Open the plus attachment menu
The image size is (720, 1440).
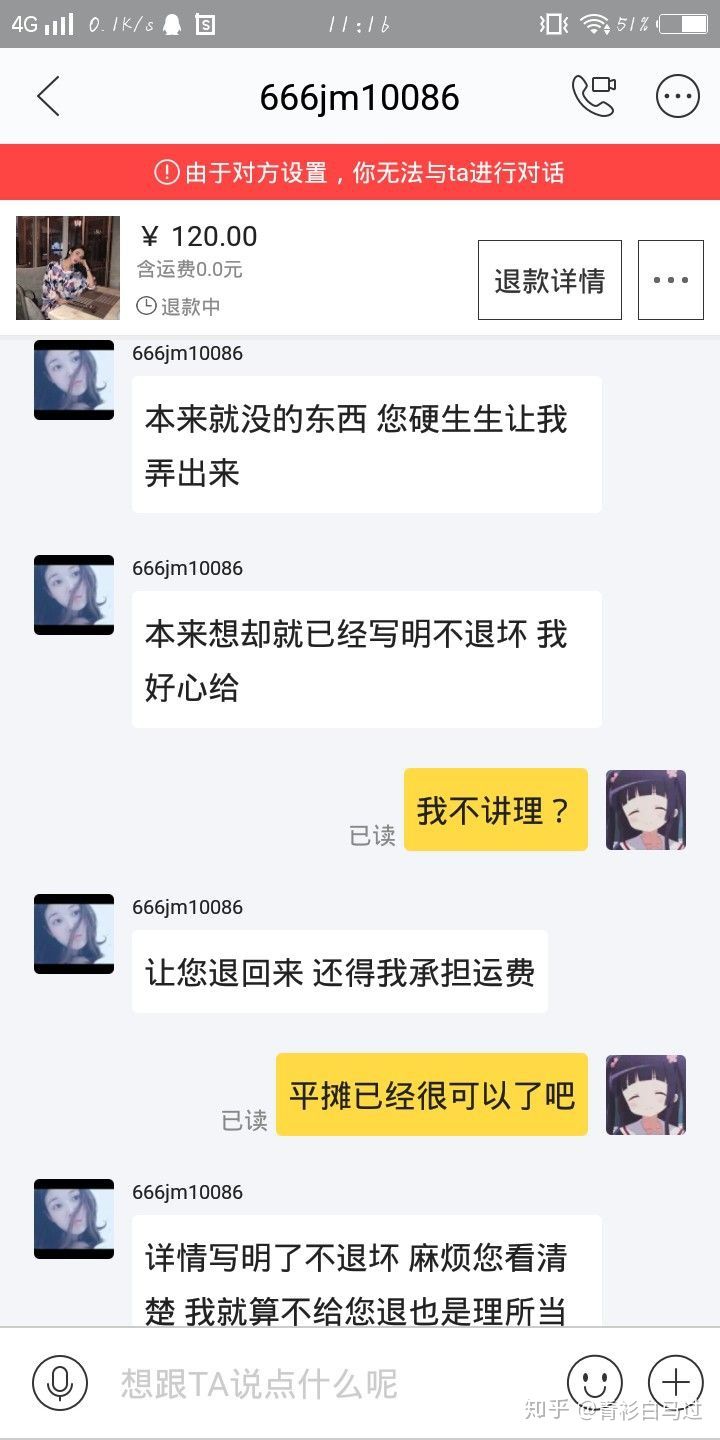[x=675, y=1383]
